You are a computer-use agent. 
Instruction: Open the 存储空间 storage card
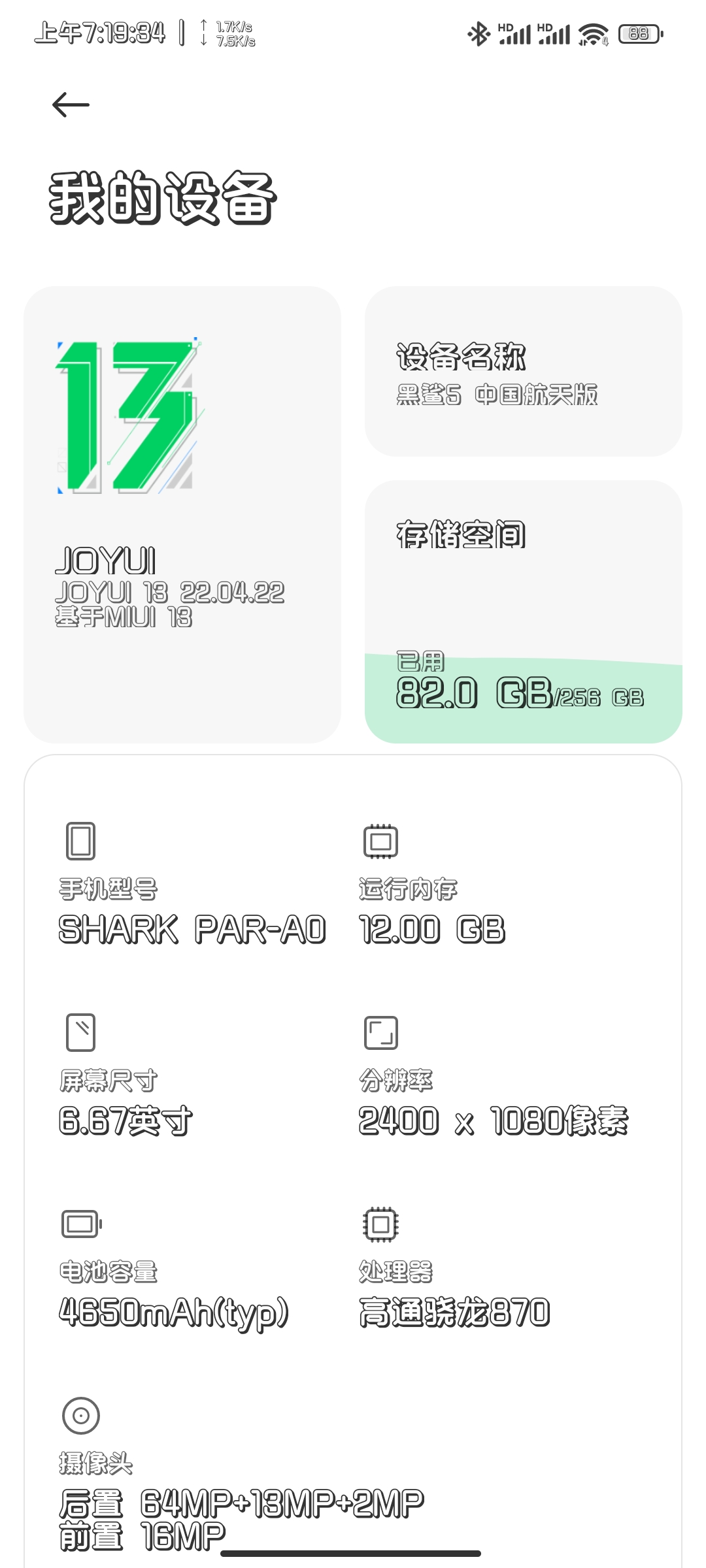pos(524,612)
